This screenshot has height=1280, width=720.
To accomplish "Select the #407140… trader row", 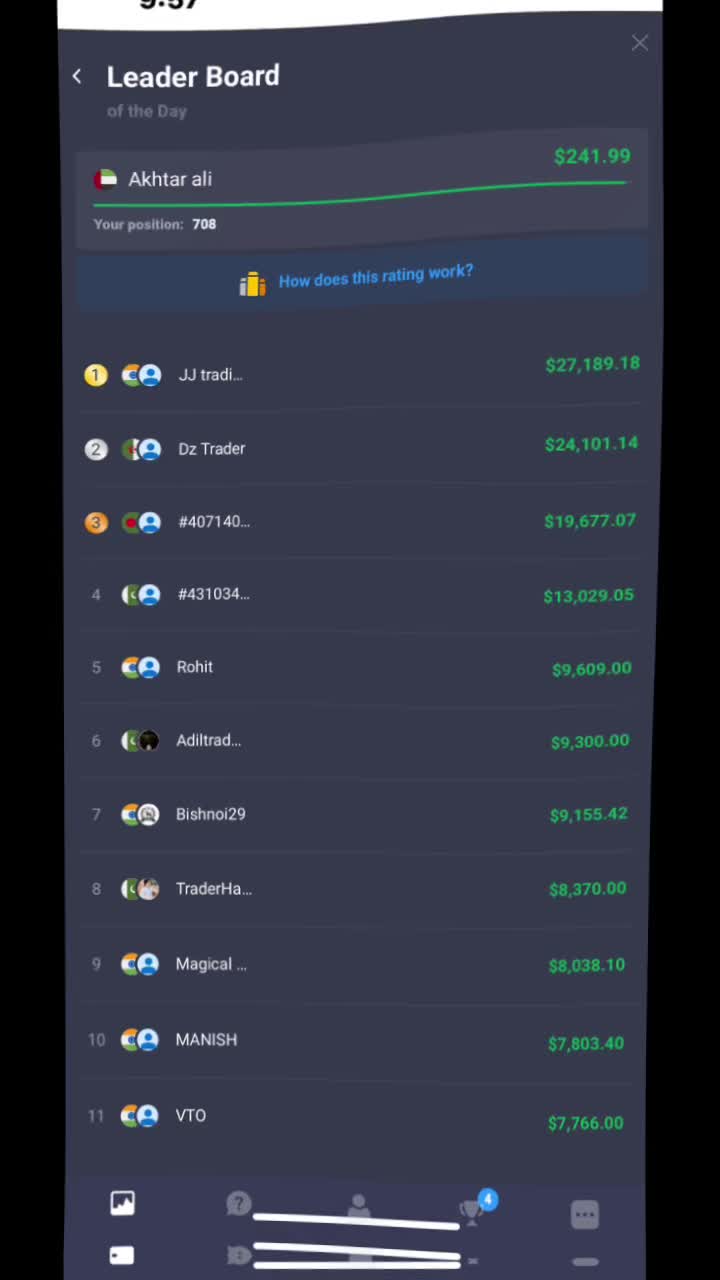I will pyautogui.click(x=361, y=521).
